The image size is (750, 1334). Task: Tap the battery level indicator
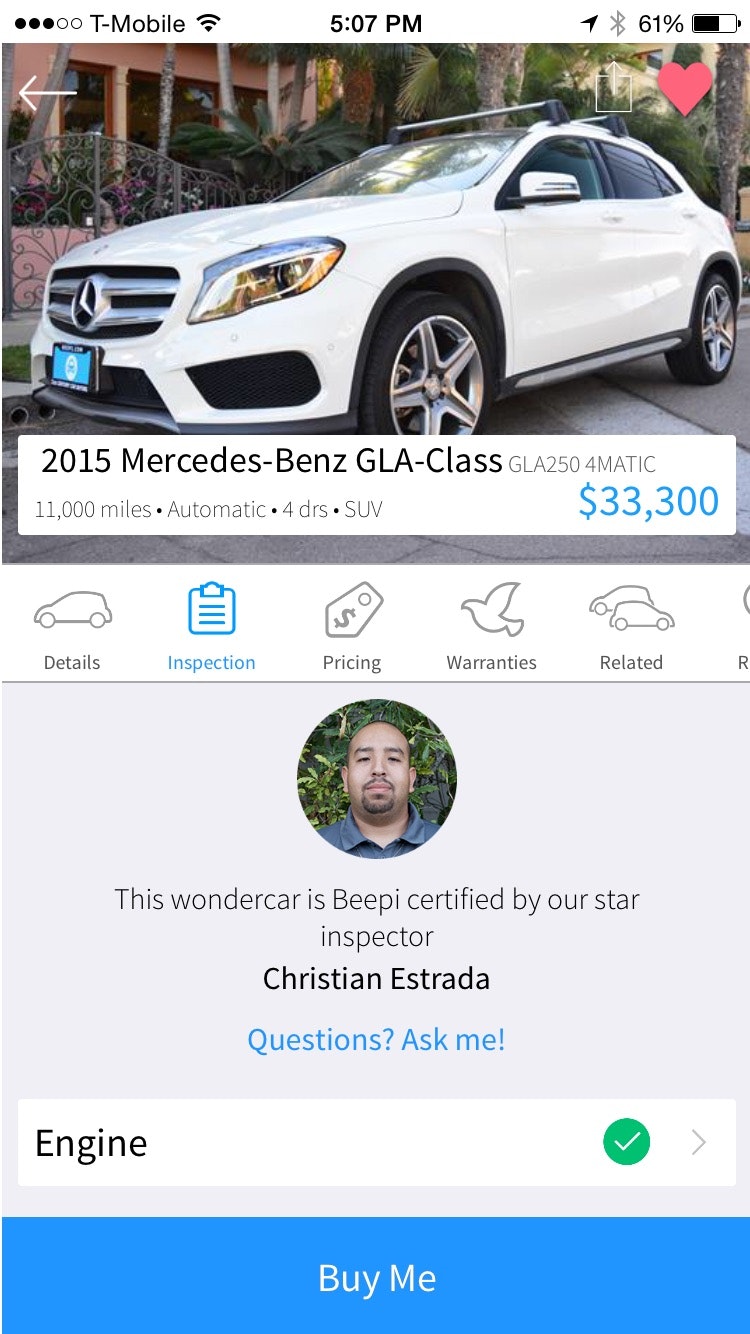(715, 22)
